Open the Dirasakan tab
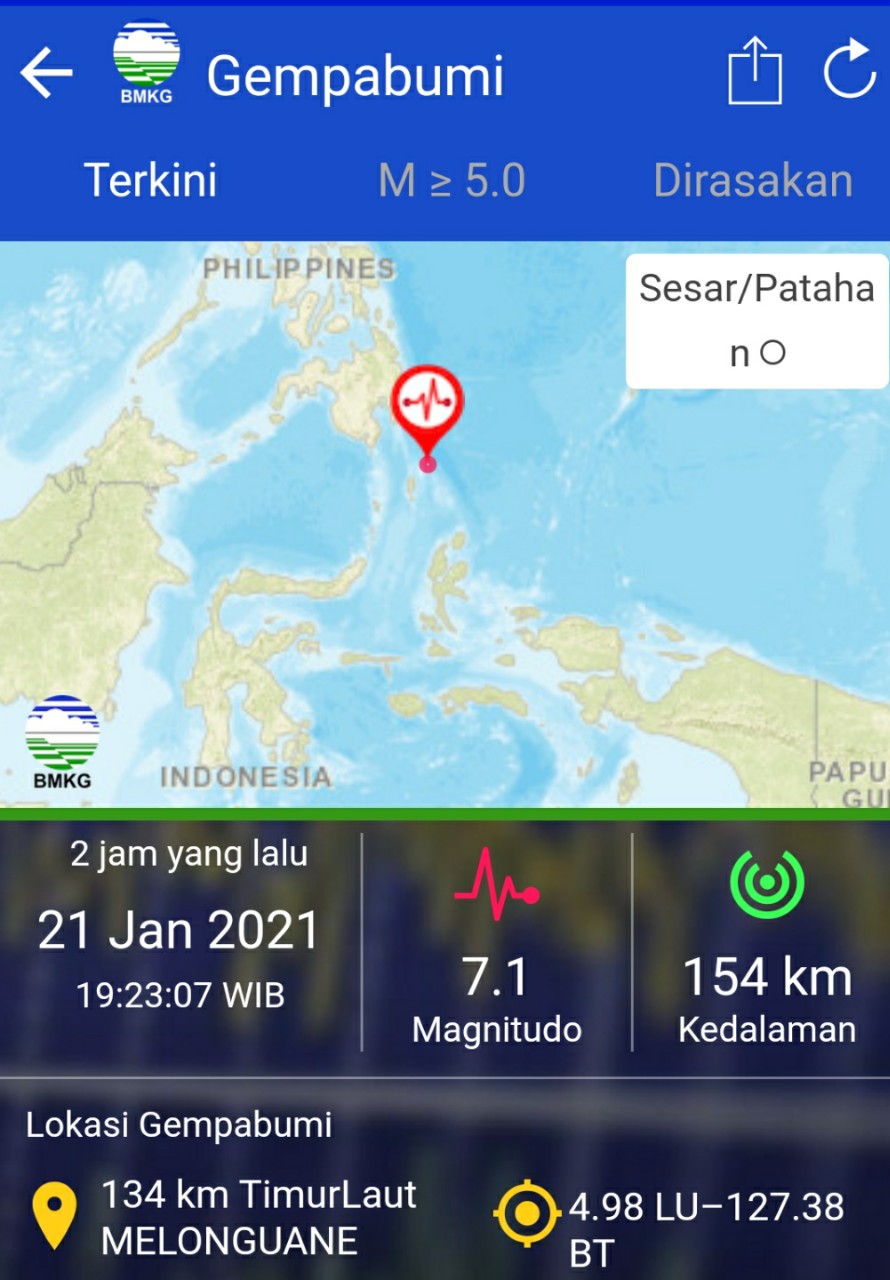The height and width of the screenshot is (1280, 890). pos(752,181)
